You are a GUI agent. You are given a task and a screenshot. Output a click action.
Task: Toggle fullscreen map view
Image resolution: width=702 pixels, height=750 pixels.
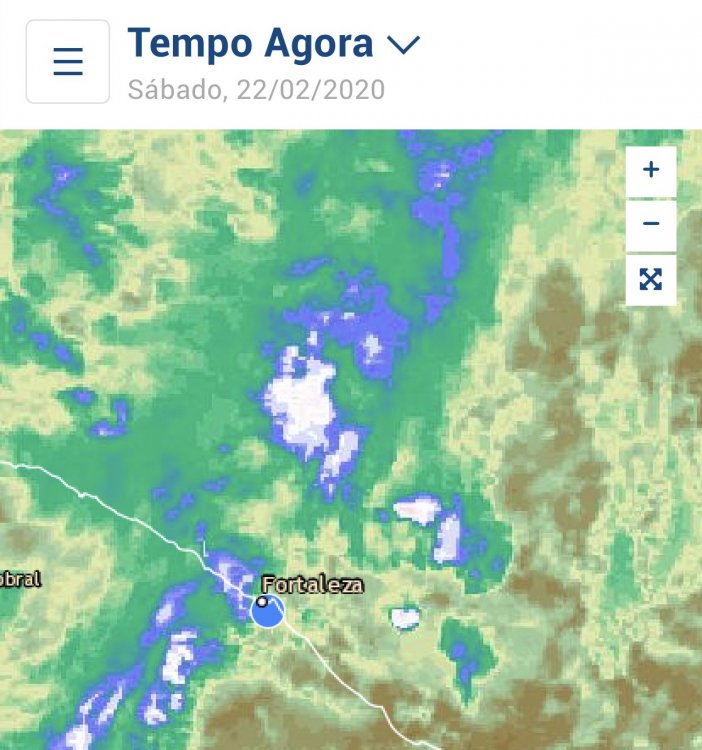tap(651, 279)
